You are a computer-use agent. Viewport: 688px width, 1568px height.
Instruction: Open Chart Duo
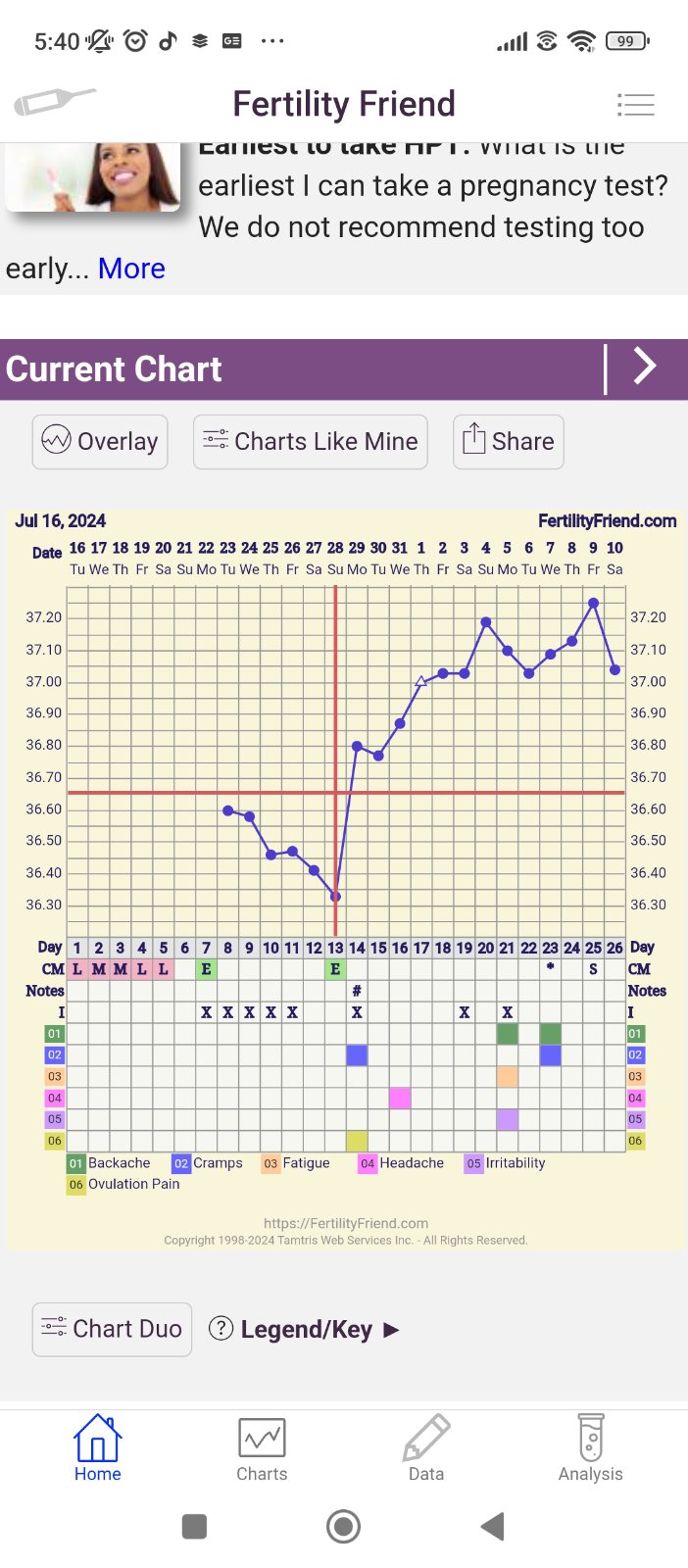coord(112,1329)
